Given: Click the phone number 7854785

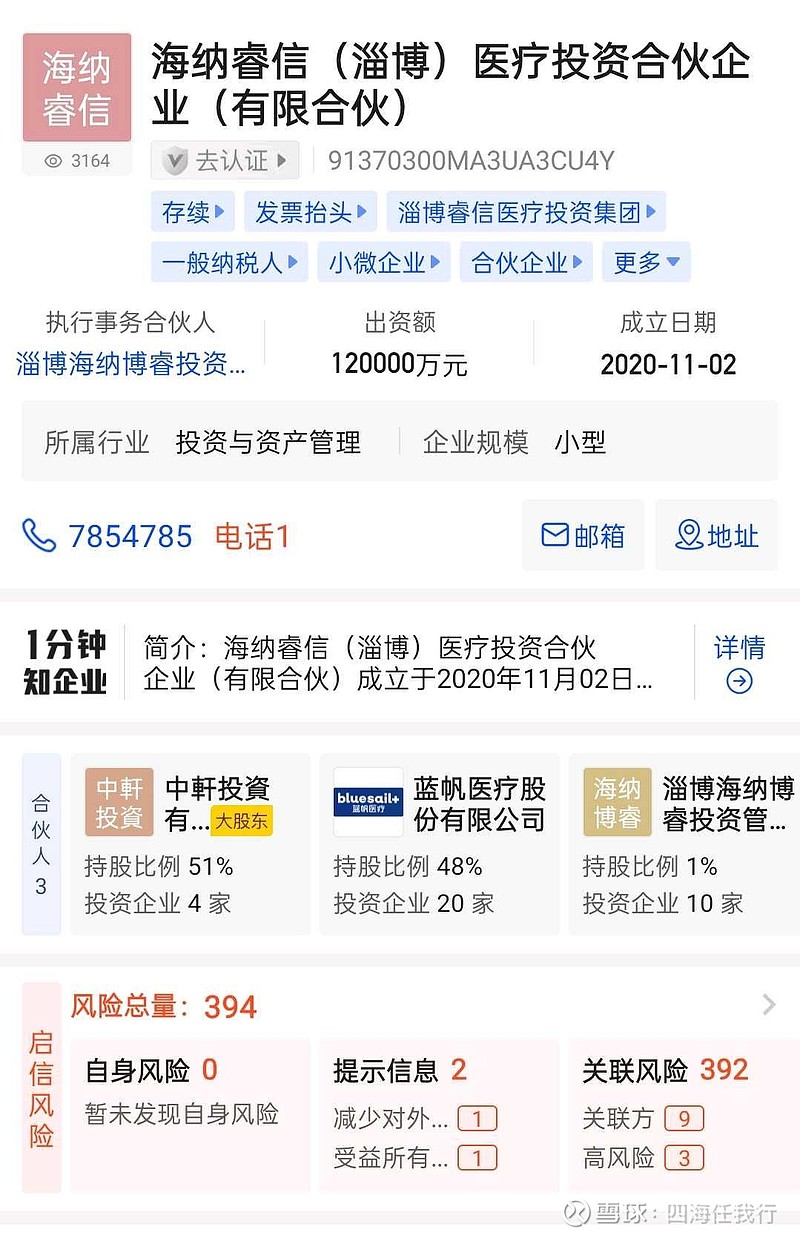Looking at the screenshot, I should [x=133, y=535].
